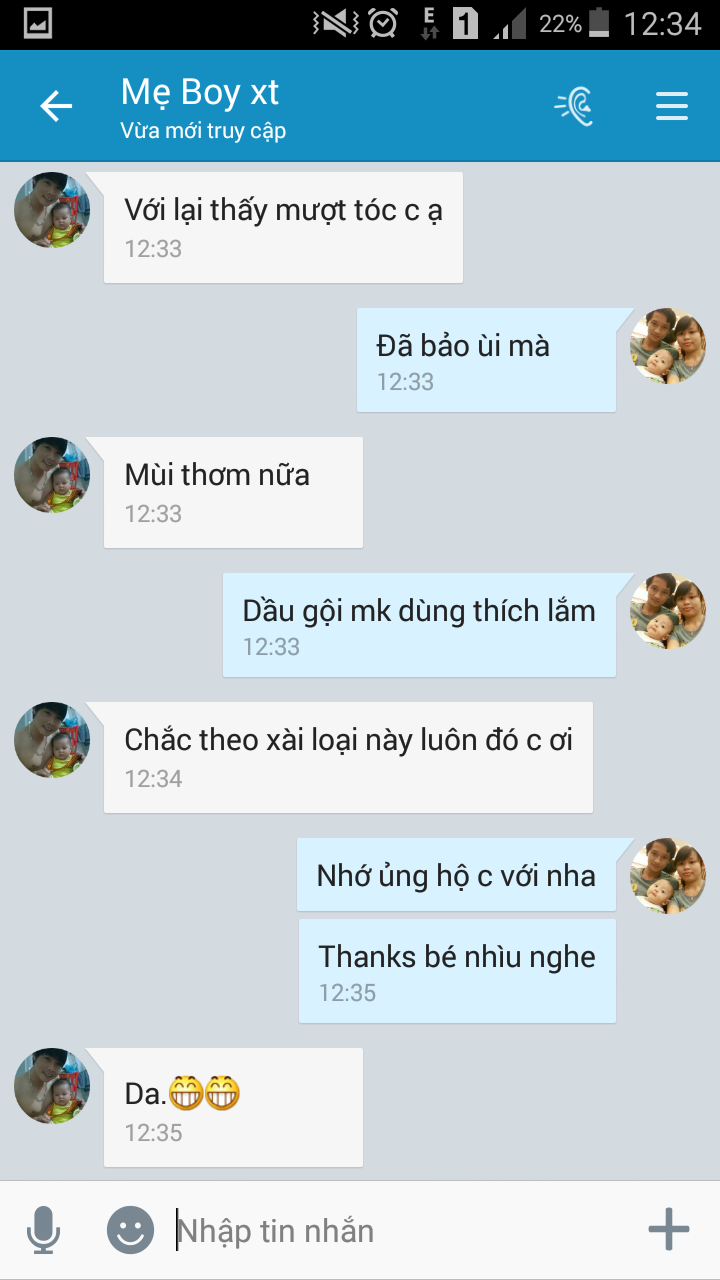Tap the ear icon in the header
This screenshot has width=720, height=1280.
(575, 106)
